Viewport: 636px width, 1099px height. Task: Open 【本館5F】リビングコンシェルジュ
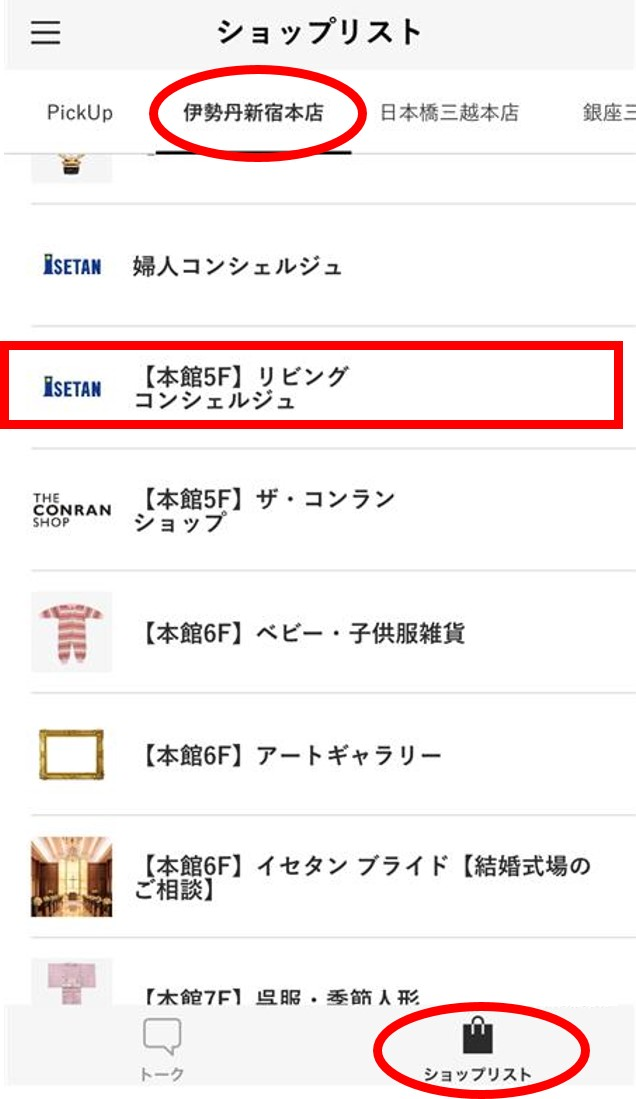241,388
